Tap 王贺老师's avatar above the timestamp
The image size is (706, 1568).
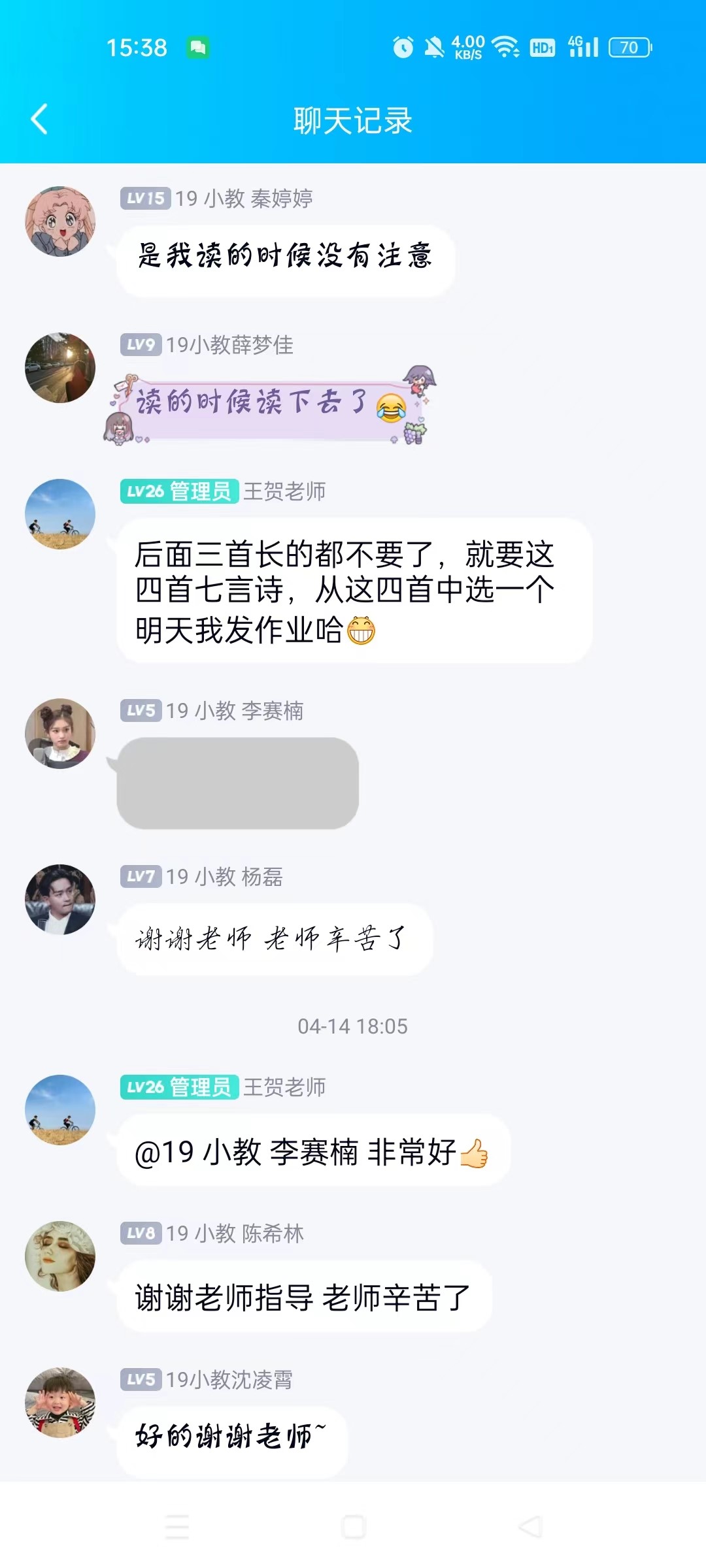[x=60, y=514]
